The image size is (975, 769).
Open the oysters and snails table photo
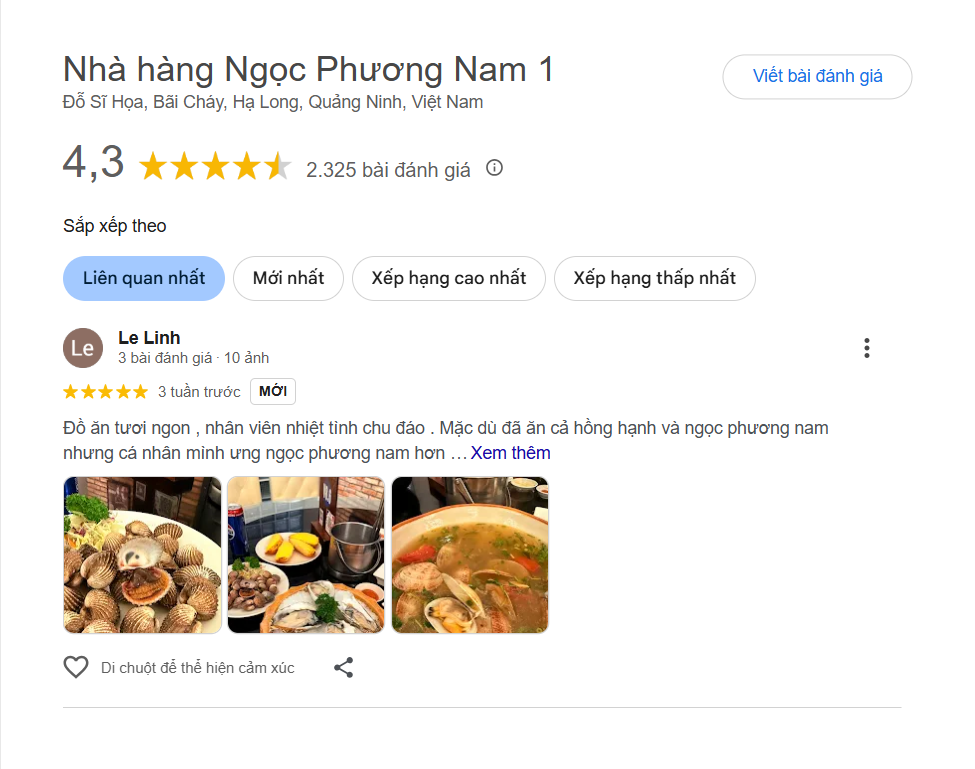306,555
